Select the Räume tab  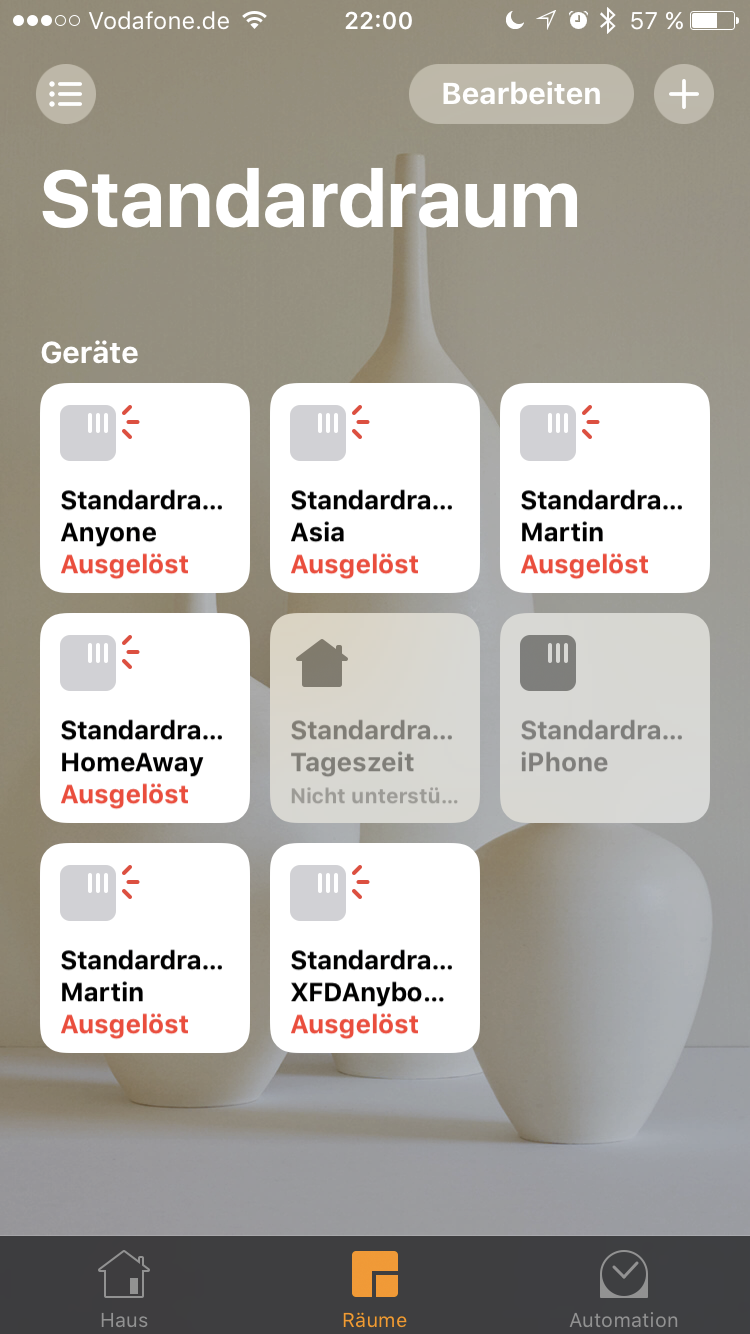point(375,1287)
